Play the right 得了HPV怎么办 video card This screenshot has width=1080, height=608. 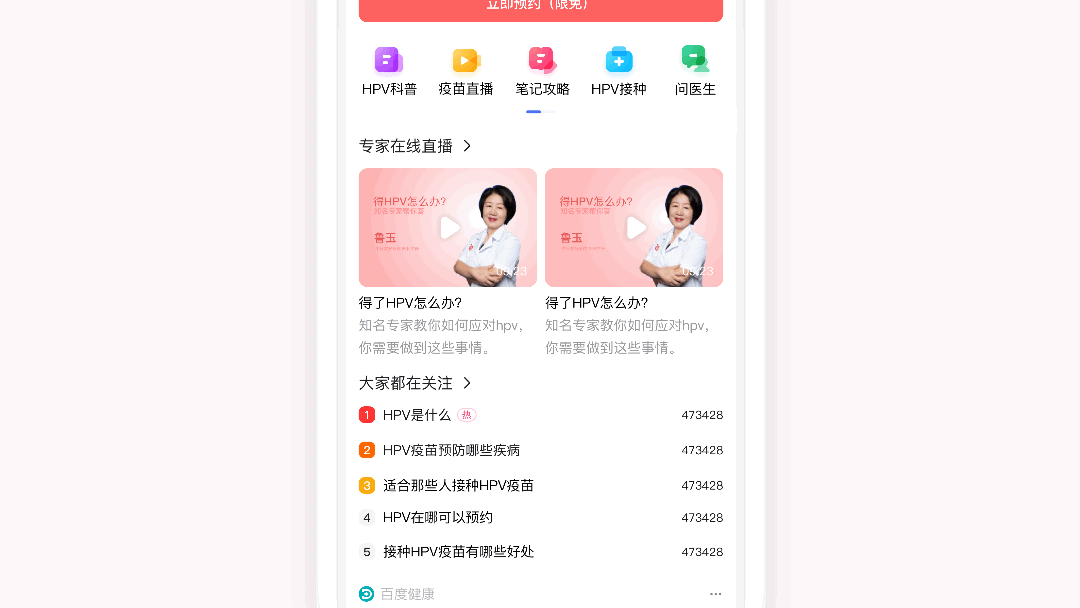coord(634,228)
